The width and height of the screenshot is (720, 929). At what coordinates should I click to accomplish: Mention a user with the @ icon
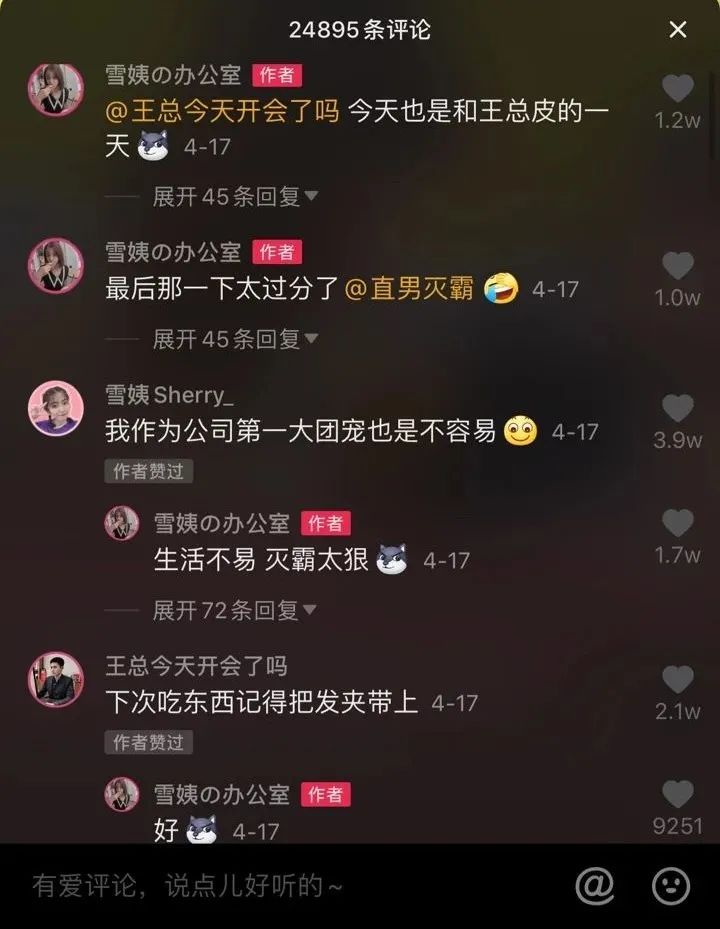coord(595,885)
